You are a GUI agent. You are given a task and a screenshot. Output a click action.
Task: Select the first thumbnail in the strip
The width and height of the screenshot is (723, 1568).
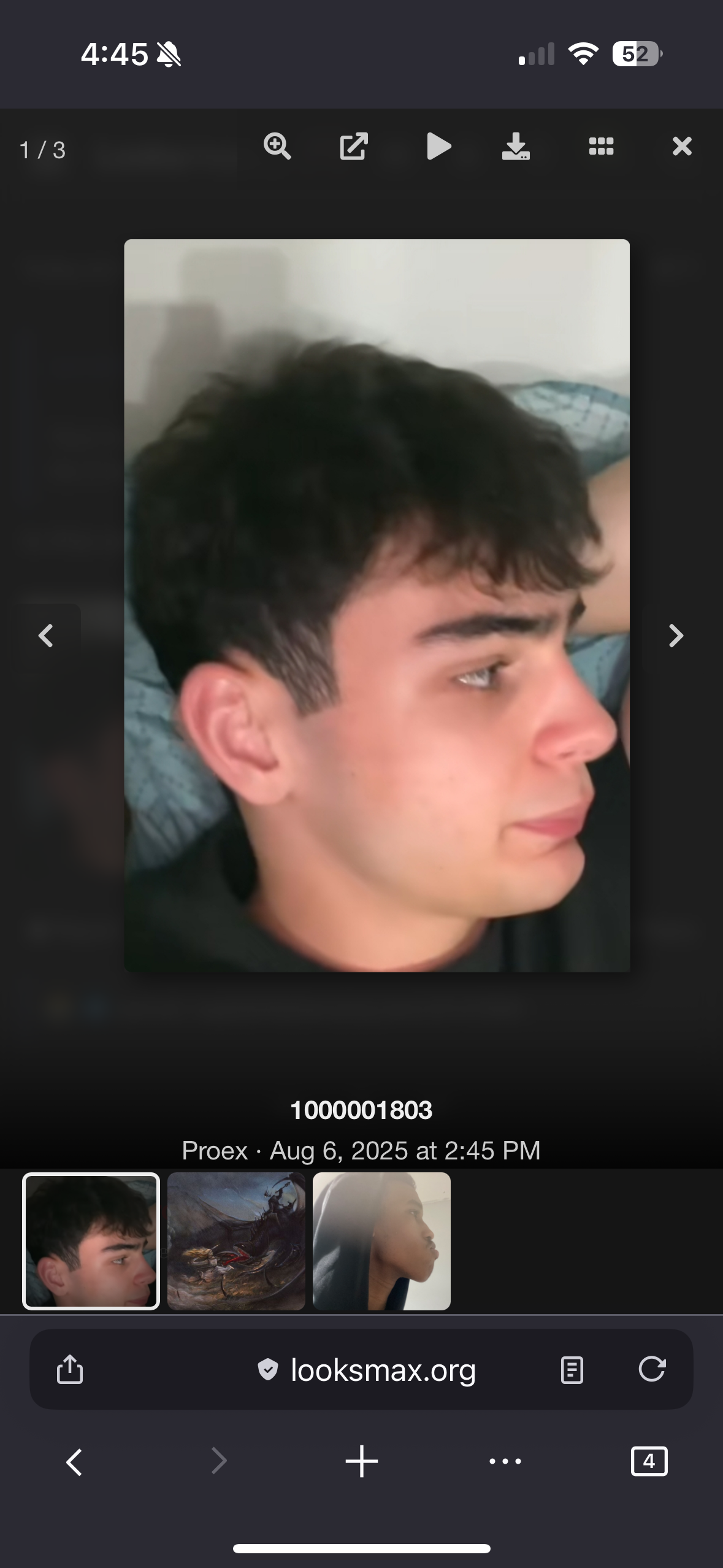tap(91, 1241)
